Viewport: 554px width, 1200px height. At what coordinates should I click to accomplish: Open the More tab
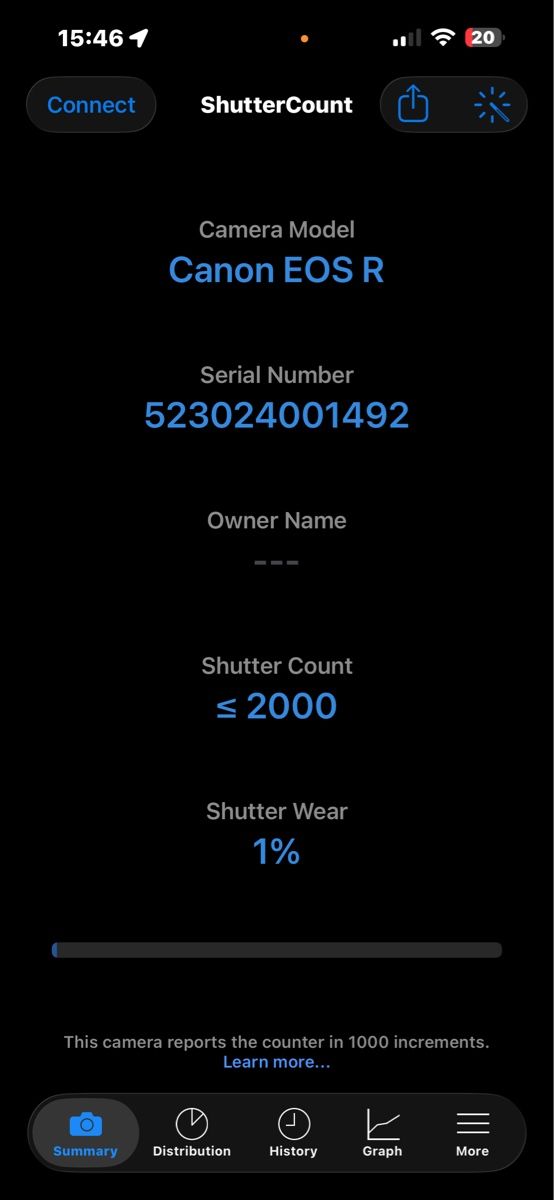pyautogui.click(x=472, y=1134)
